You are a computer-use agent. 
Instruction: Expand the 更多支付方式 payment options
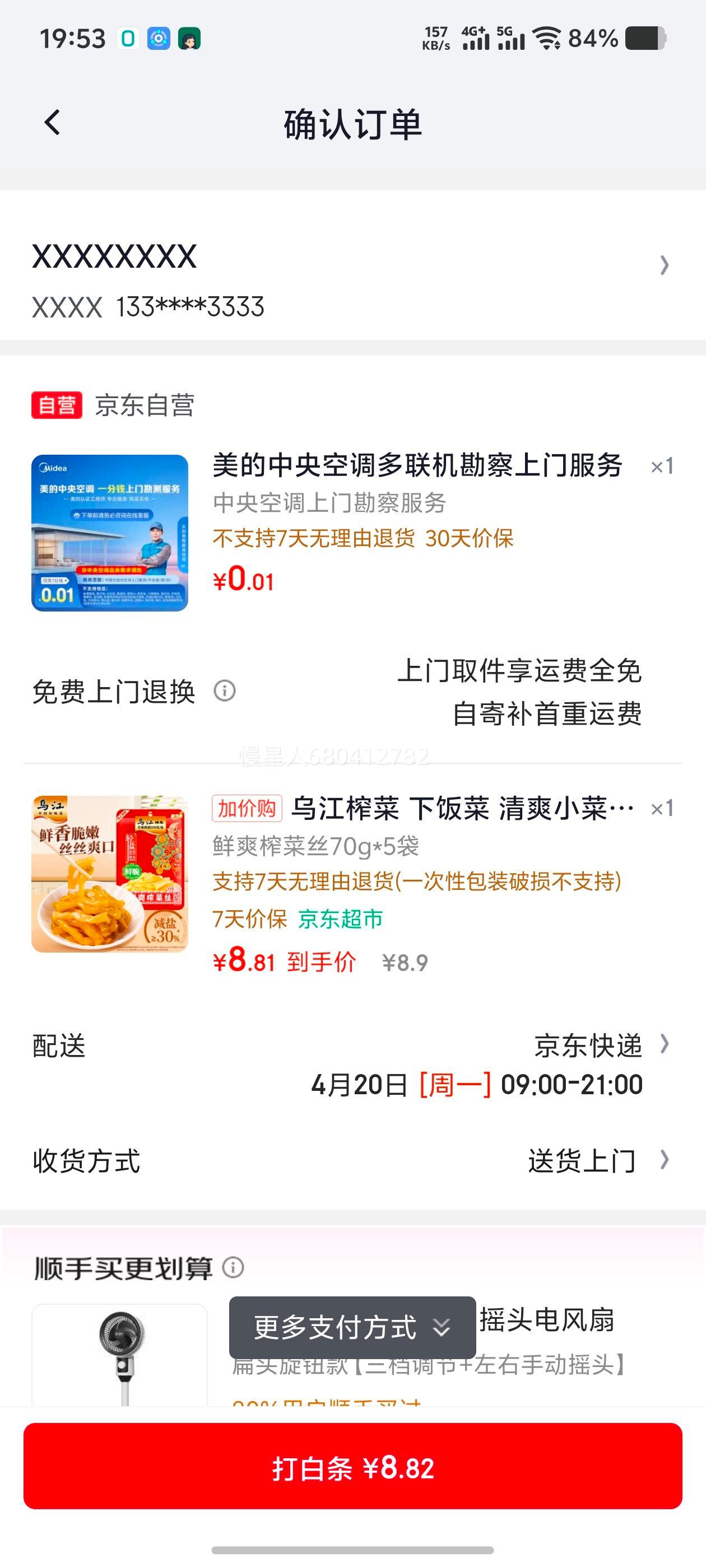click(354, 1328)
